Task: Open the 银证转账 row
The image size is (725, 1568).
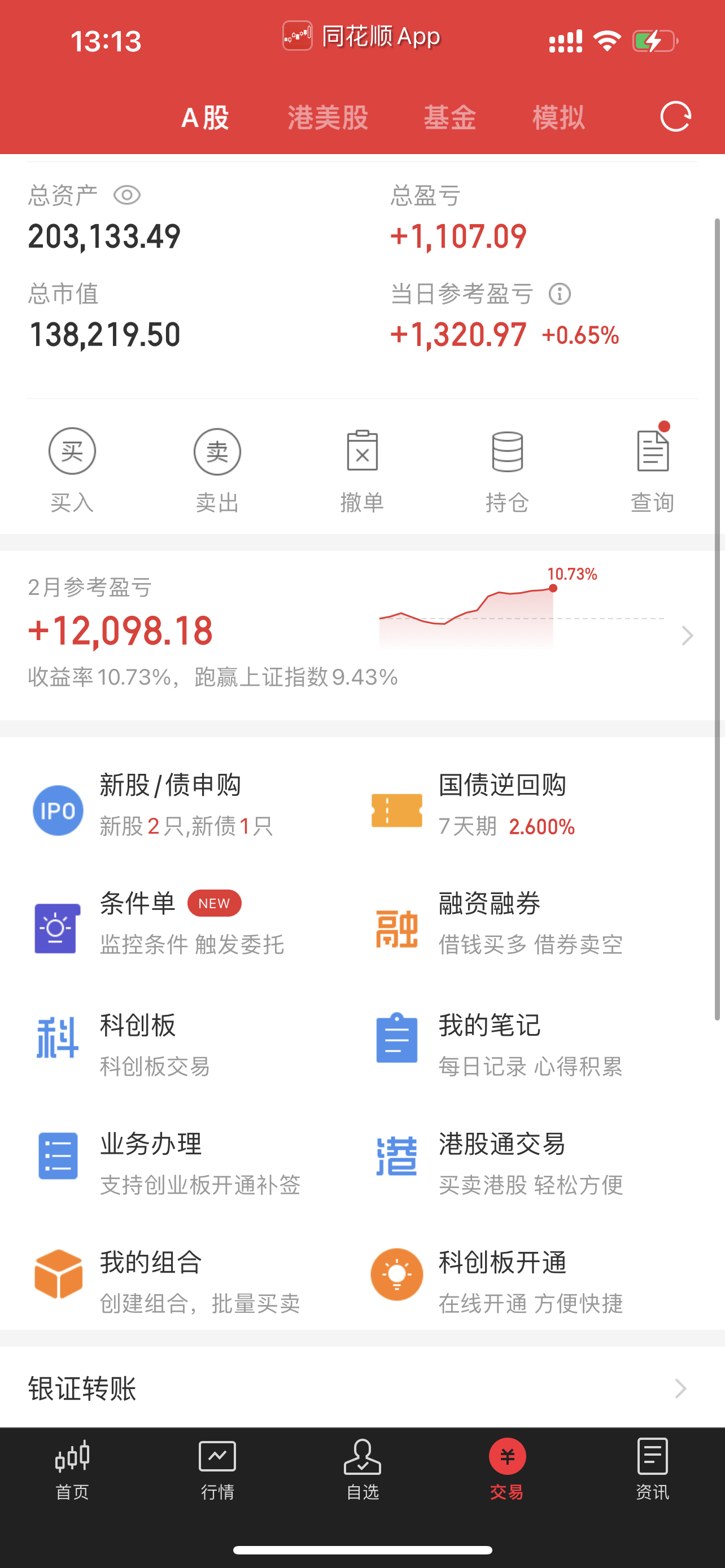Action: 362,1389
